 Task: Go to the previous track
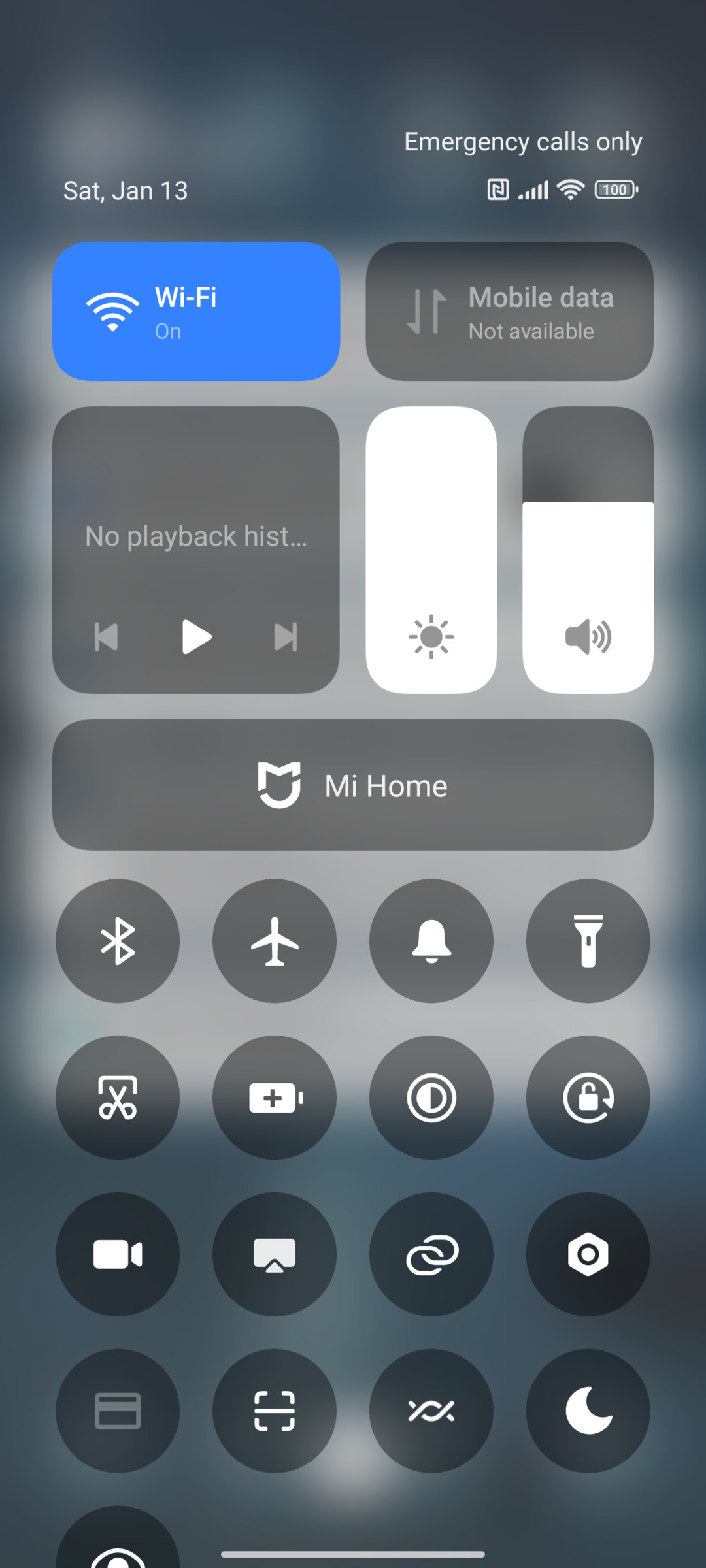pos(107,636)
